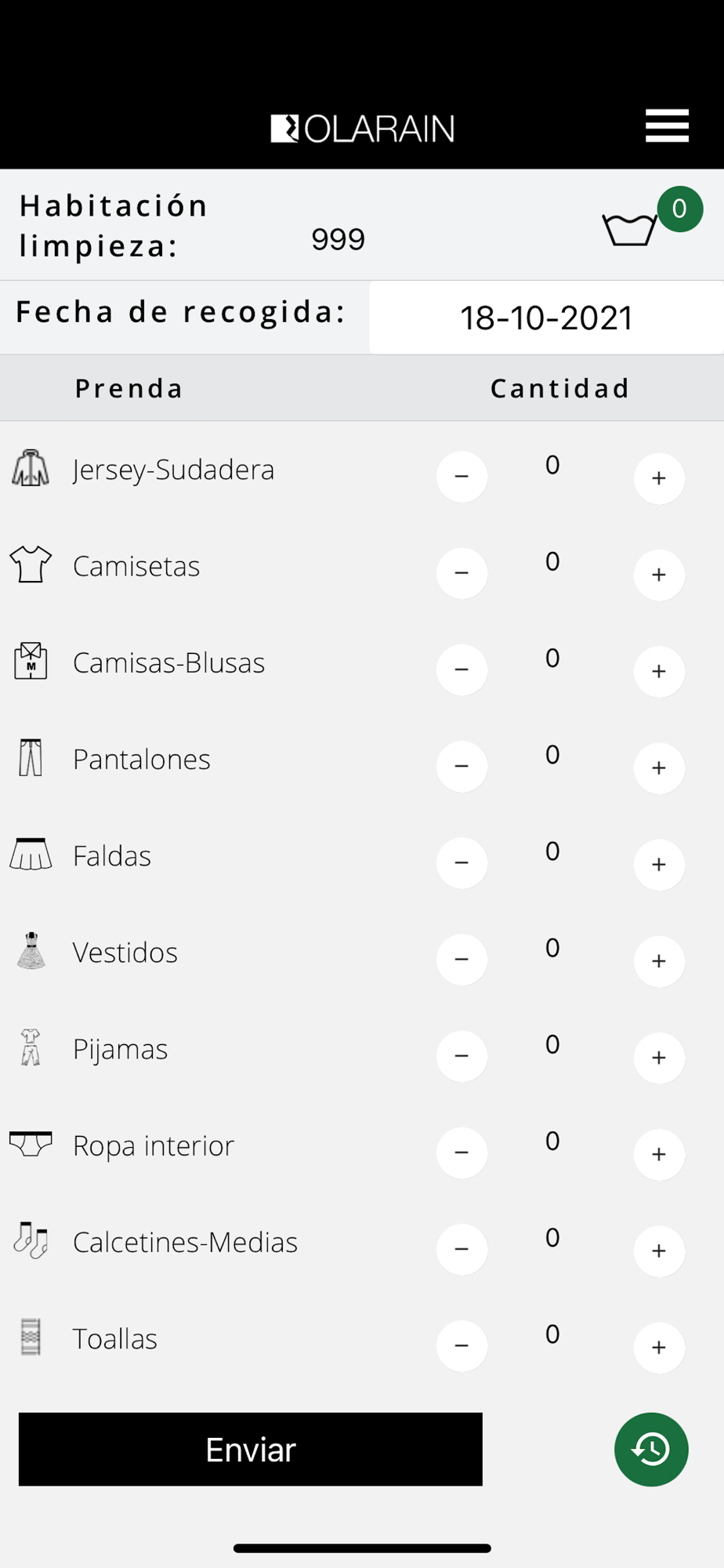
Task: Add one Pantalones item
Action: pos(659,768)
